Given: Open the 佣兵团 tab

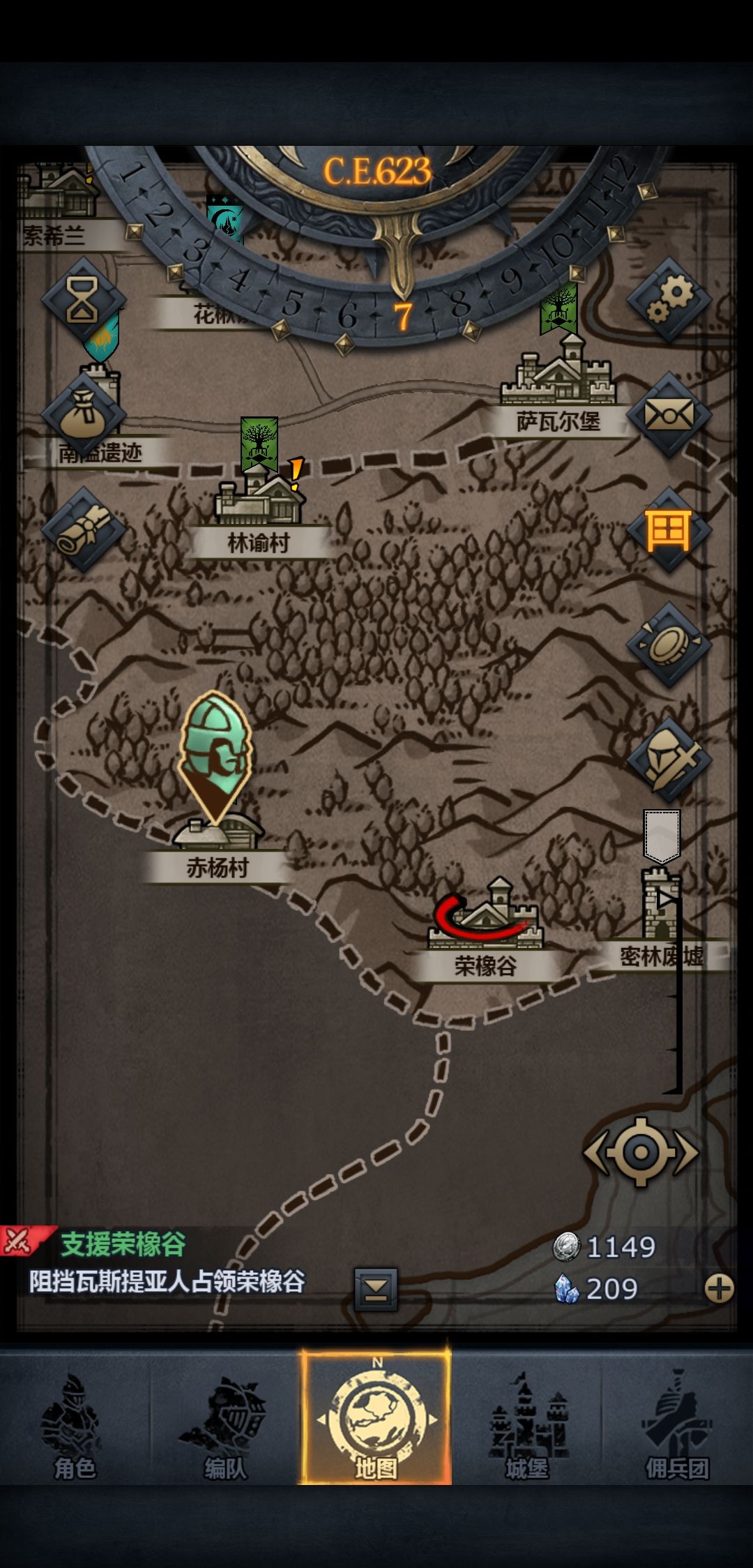Looking at the screenshot, I should pyautogui.click(x=675, y=1423).
